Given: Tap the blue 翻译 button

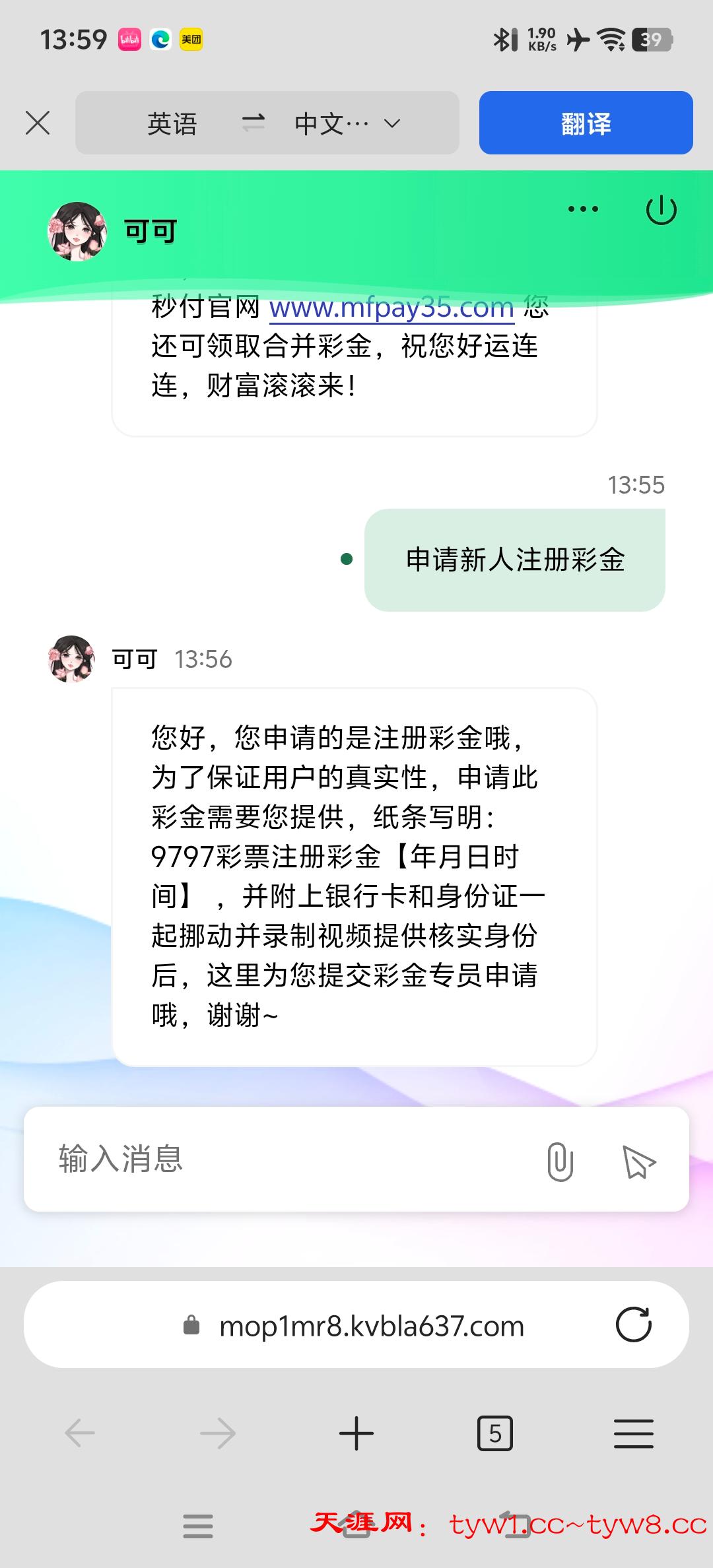Looking at the screenshot, I should click(x=586, y=123).
